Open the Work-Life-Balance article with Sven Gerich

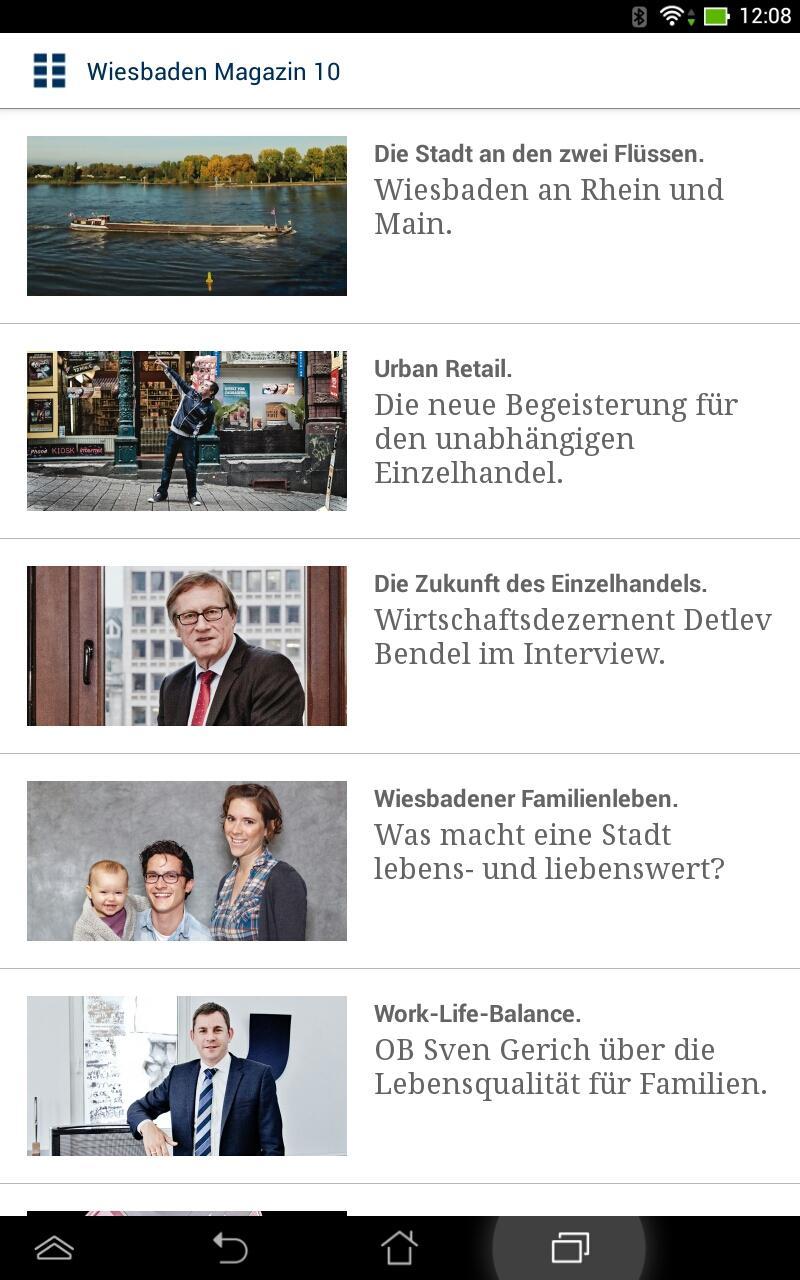570,1066
